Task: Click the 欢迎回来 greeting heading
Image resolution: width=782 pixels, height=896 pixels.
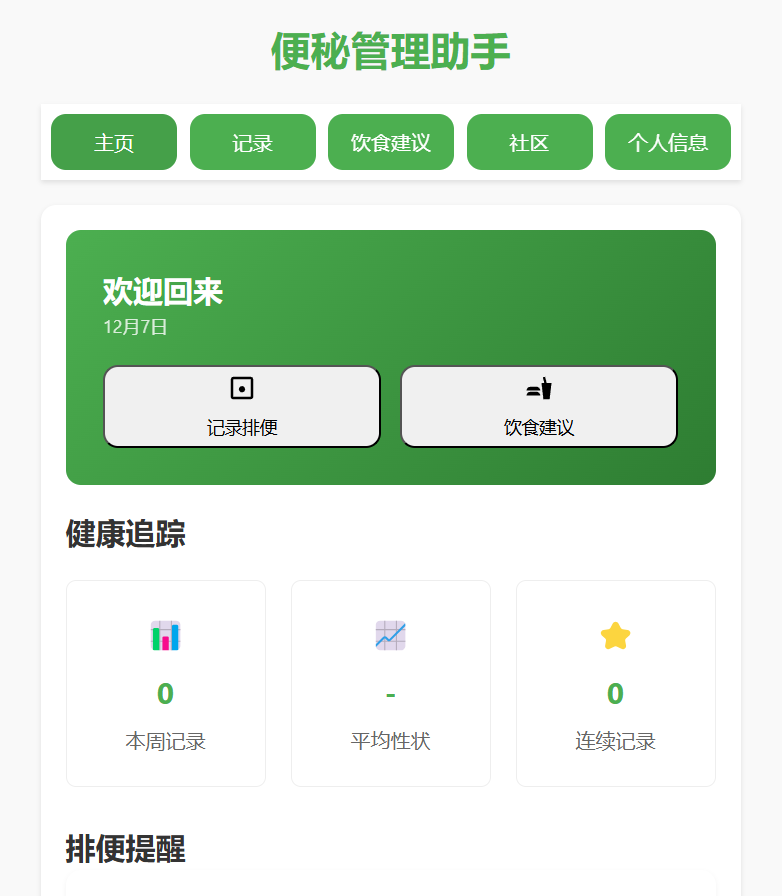Action: click(163, 293)
